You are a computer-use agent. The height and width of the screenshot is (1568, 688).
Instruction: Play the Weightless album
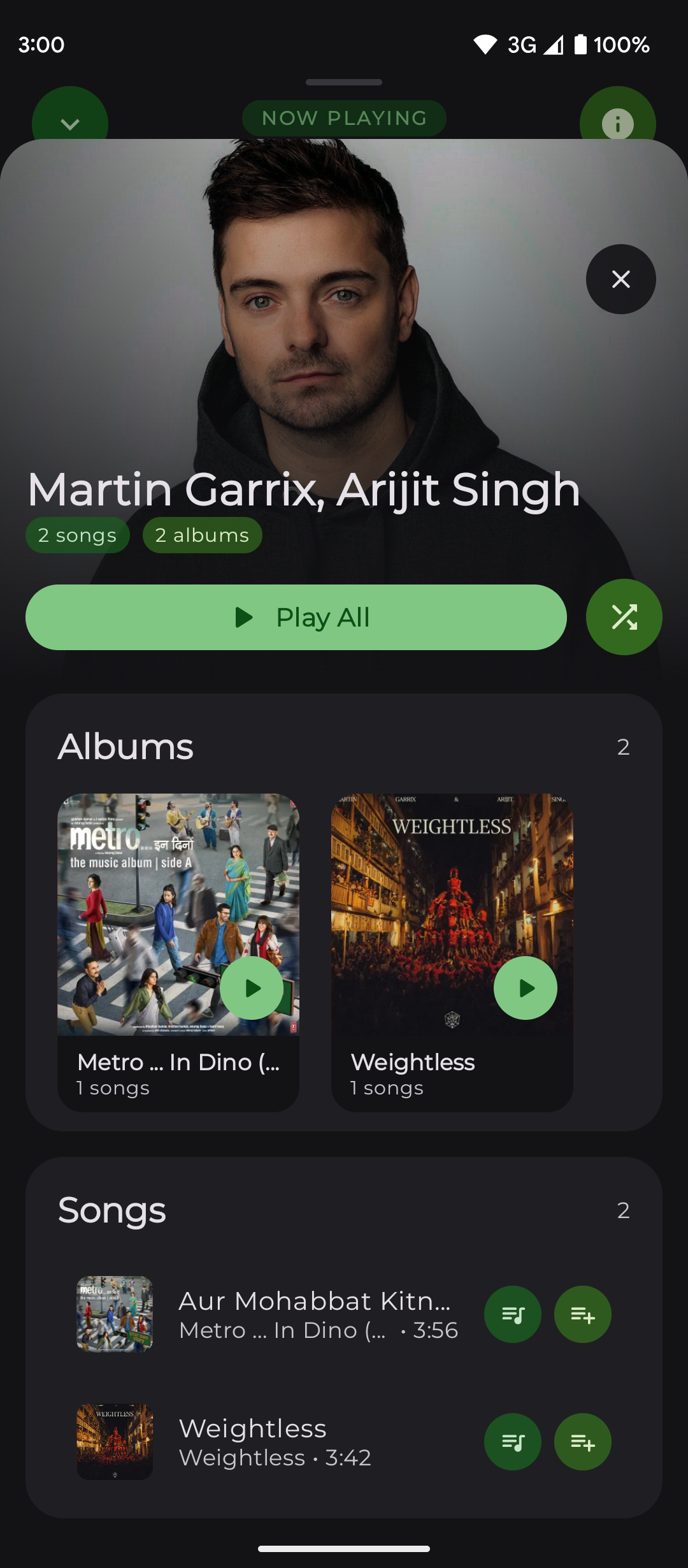(x=525, y=988)
